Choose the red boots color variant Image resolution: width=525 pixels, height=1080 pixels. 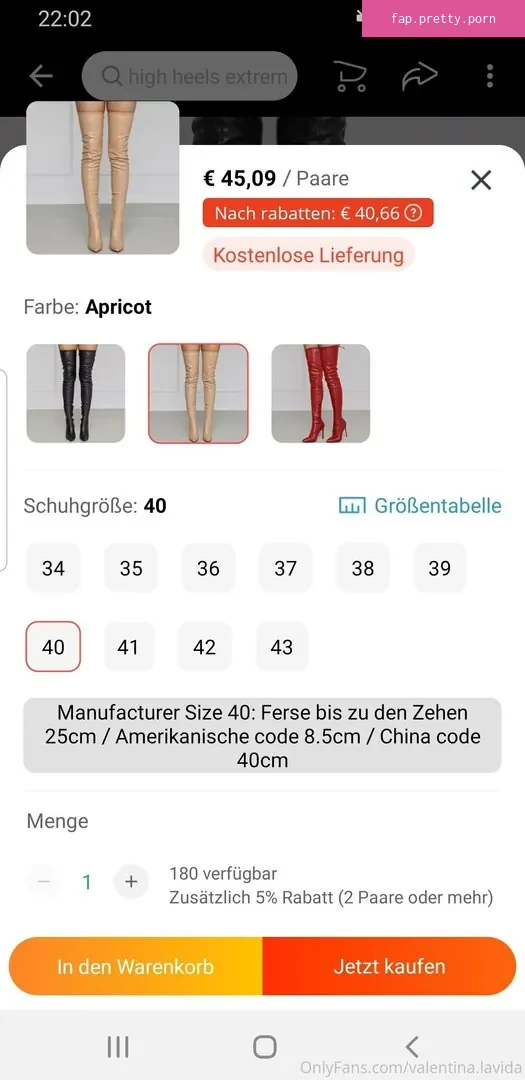point(320,393)
